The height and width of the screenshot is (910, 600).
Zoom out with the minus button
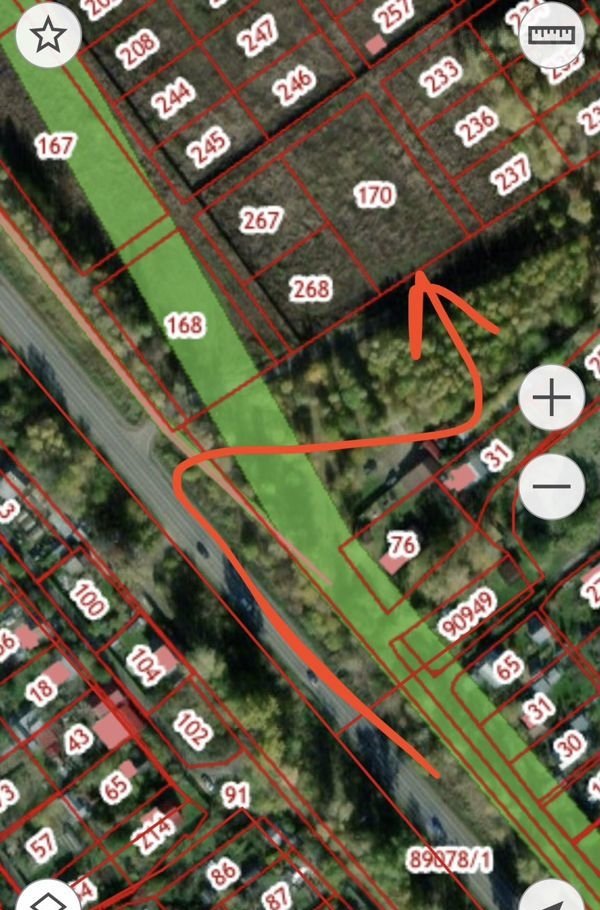[551, 487]
